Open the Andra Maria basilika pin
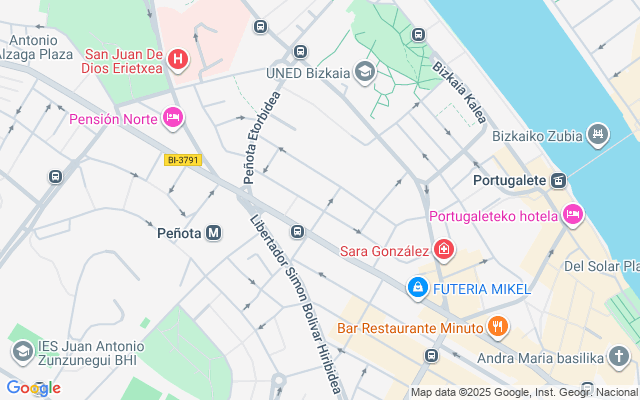This screenshot has height=400, width=640. (x=620, y=357)
